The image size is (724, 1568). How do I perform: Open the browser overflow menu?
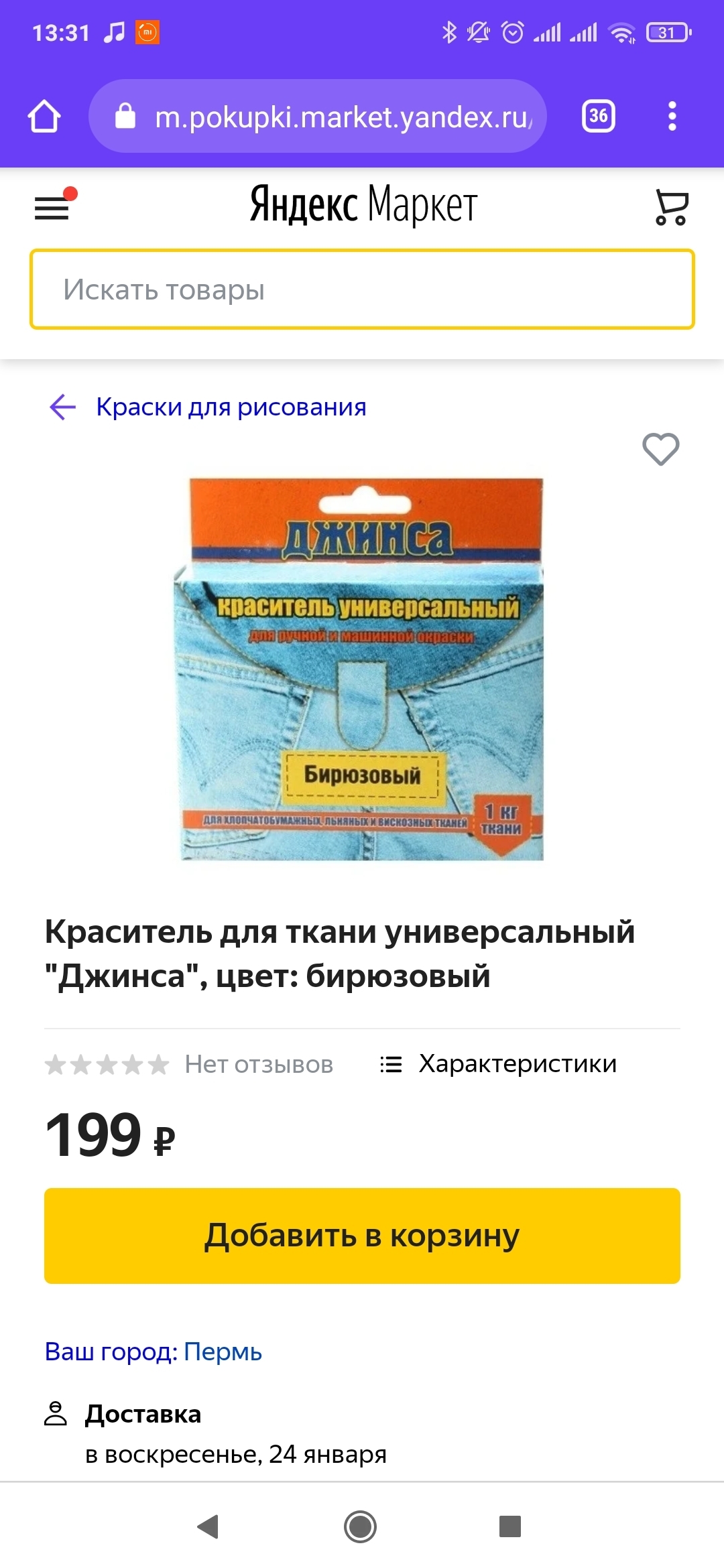pyautogui.click(x=672, y=117)
